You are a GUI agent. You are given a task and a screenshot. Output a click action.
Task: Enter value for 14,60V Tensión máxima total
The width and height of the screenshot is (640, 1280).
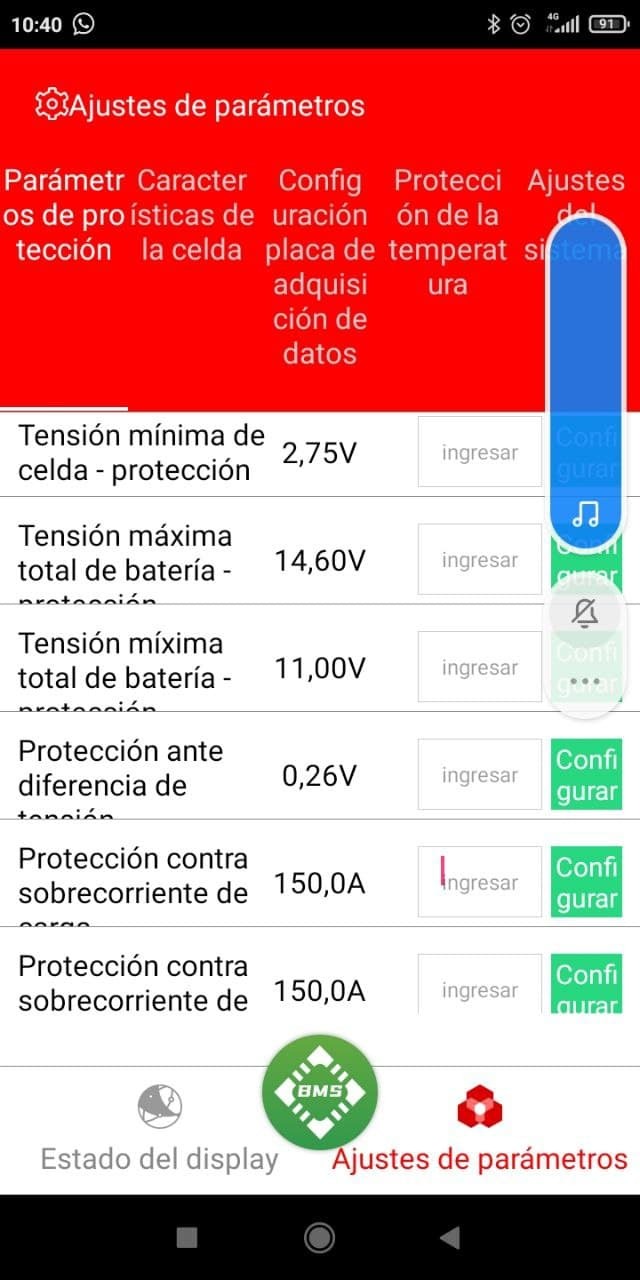click(x=480, y=560)
